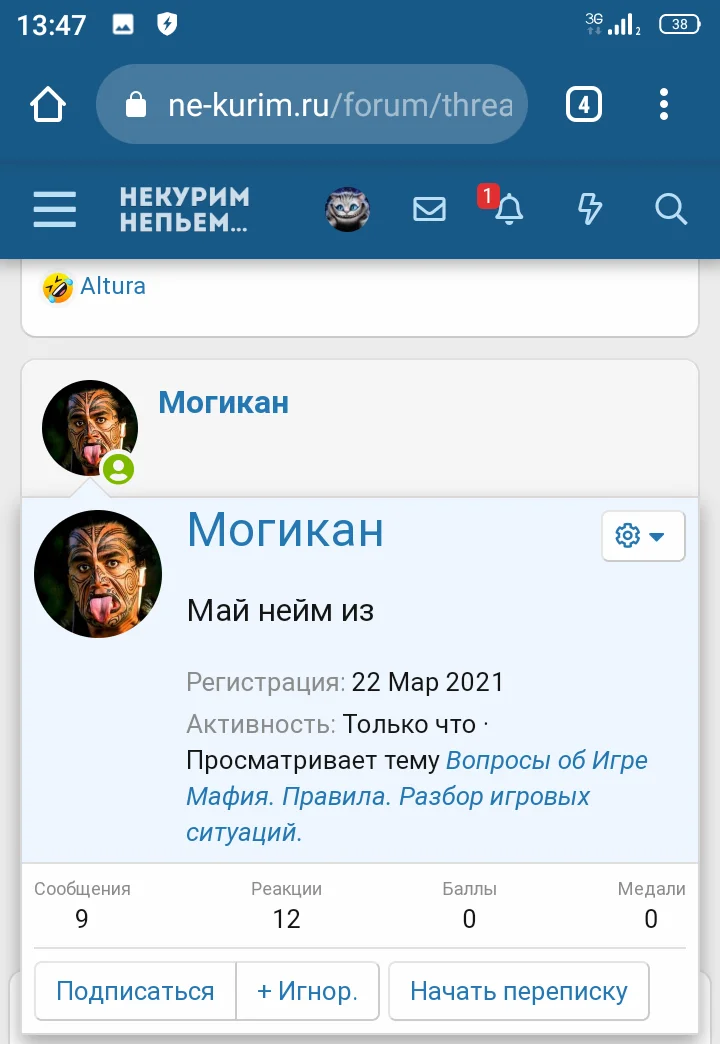Tap the laughing emoji next to Altura
This screenshot has width=720, height=1044.
[x=57, y=287]
